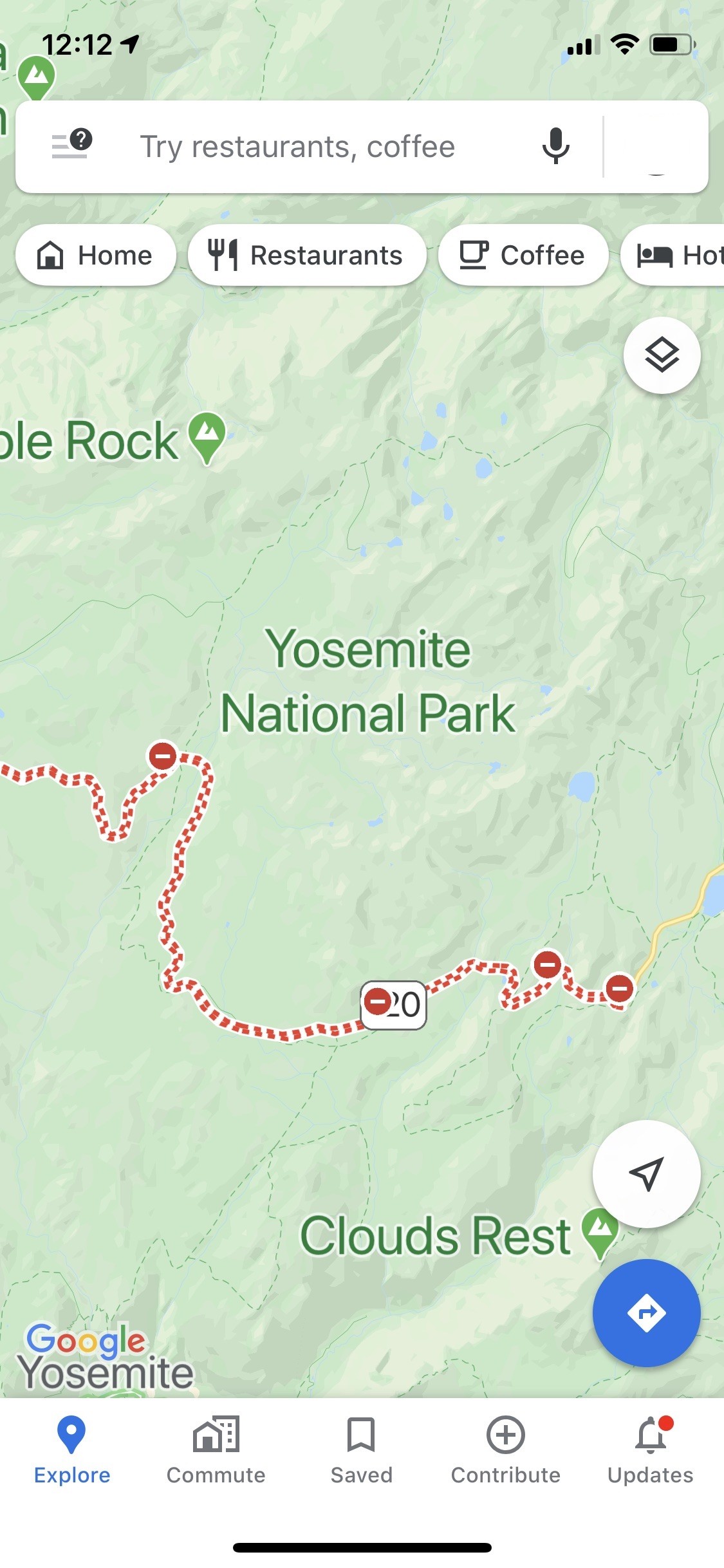
Task: Toggle the Coffee filter chip
Action: point(523,255)
